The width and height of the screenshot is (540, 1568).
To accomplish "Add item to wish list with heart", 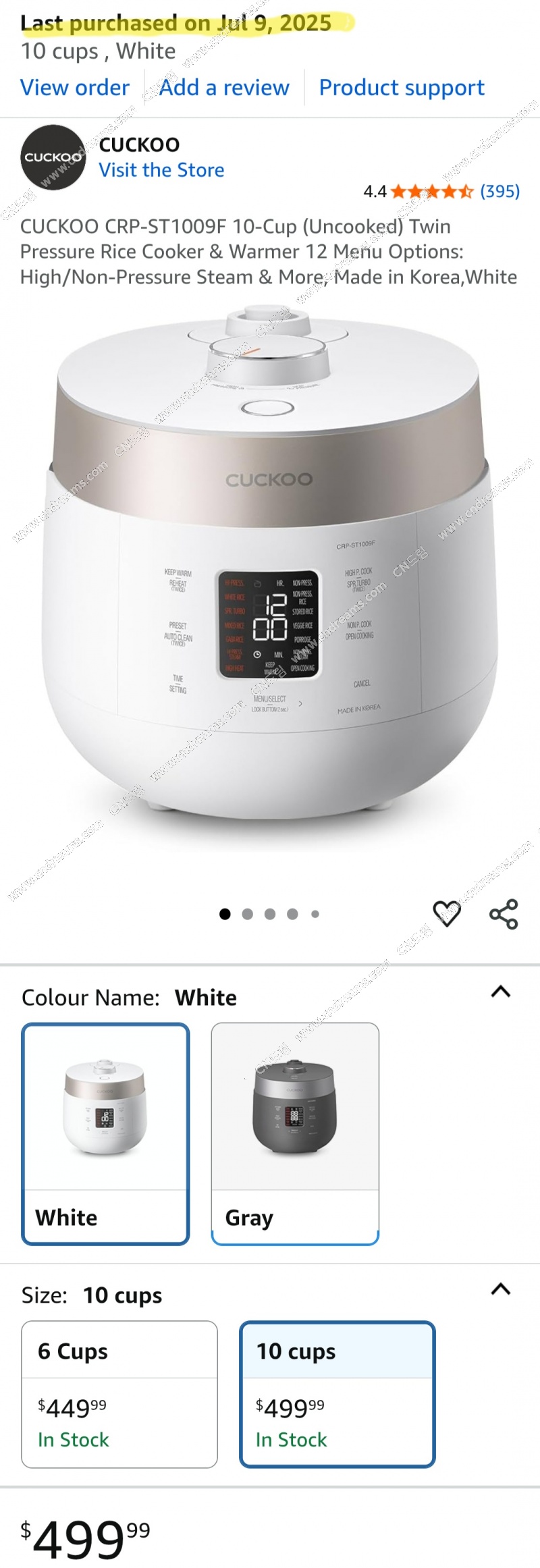I will coord(446,914).
